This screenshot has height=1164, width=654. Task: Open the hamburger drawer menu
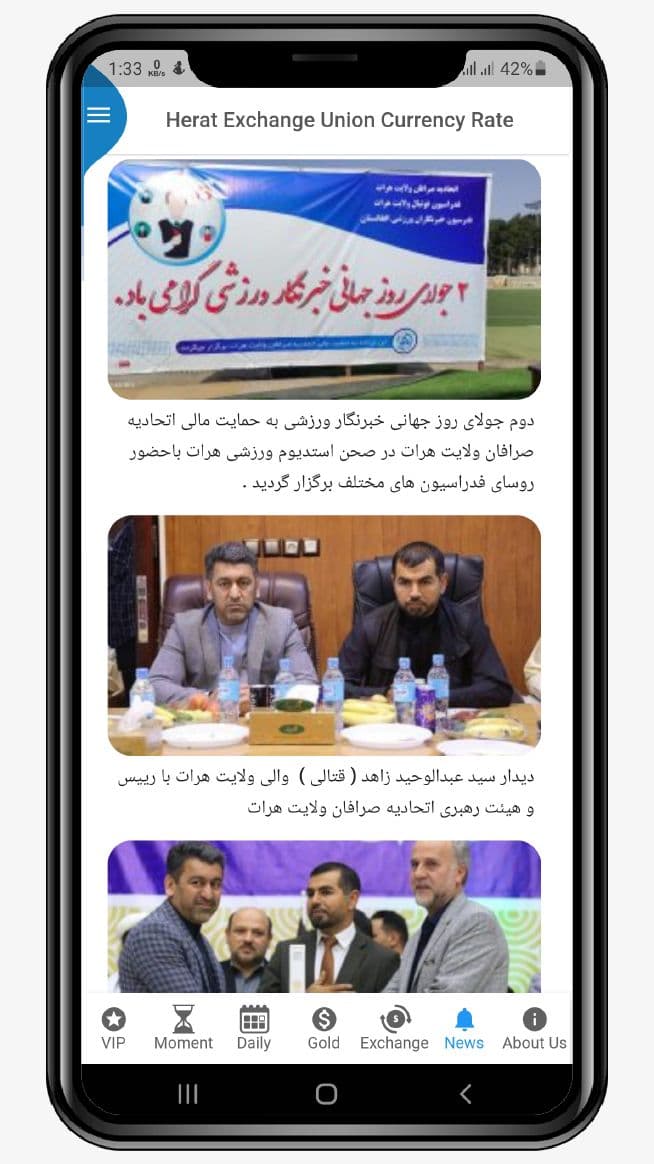point(99,115)
